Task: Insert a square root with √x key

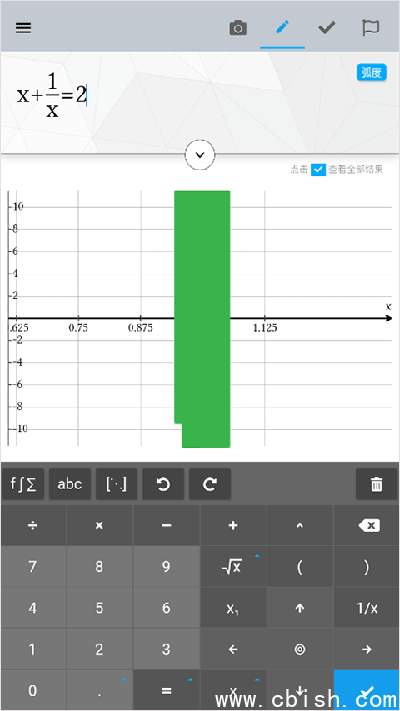Action: (x=233, y=567)
